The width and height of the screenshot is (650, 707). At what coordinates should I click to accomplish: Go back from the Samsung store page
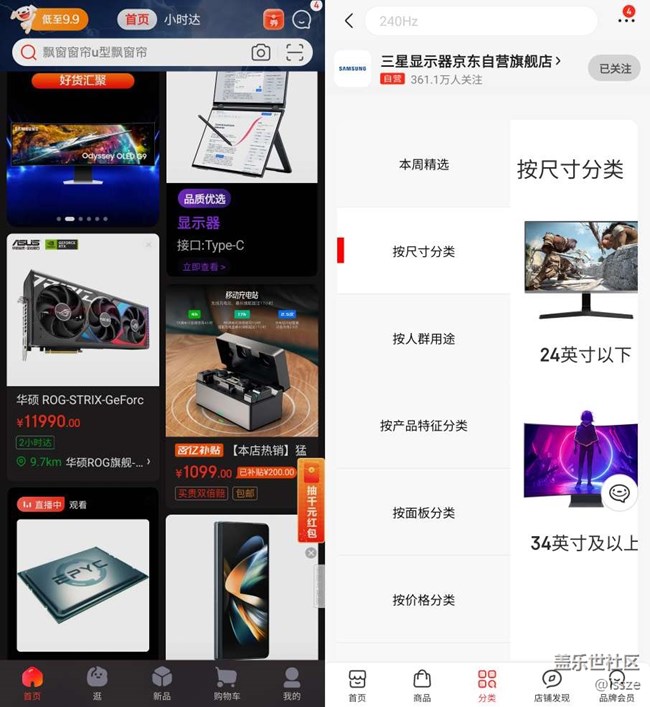click(348, 21)
